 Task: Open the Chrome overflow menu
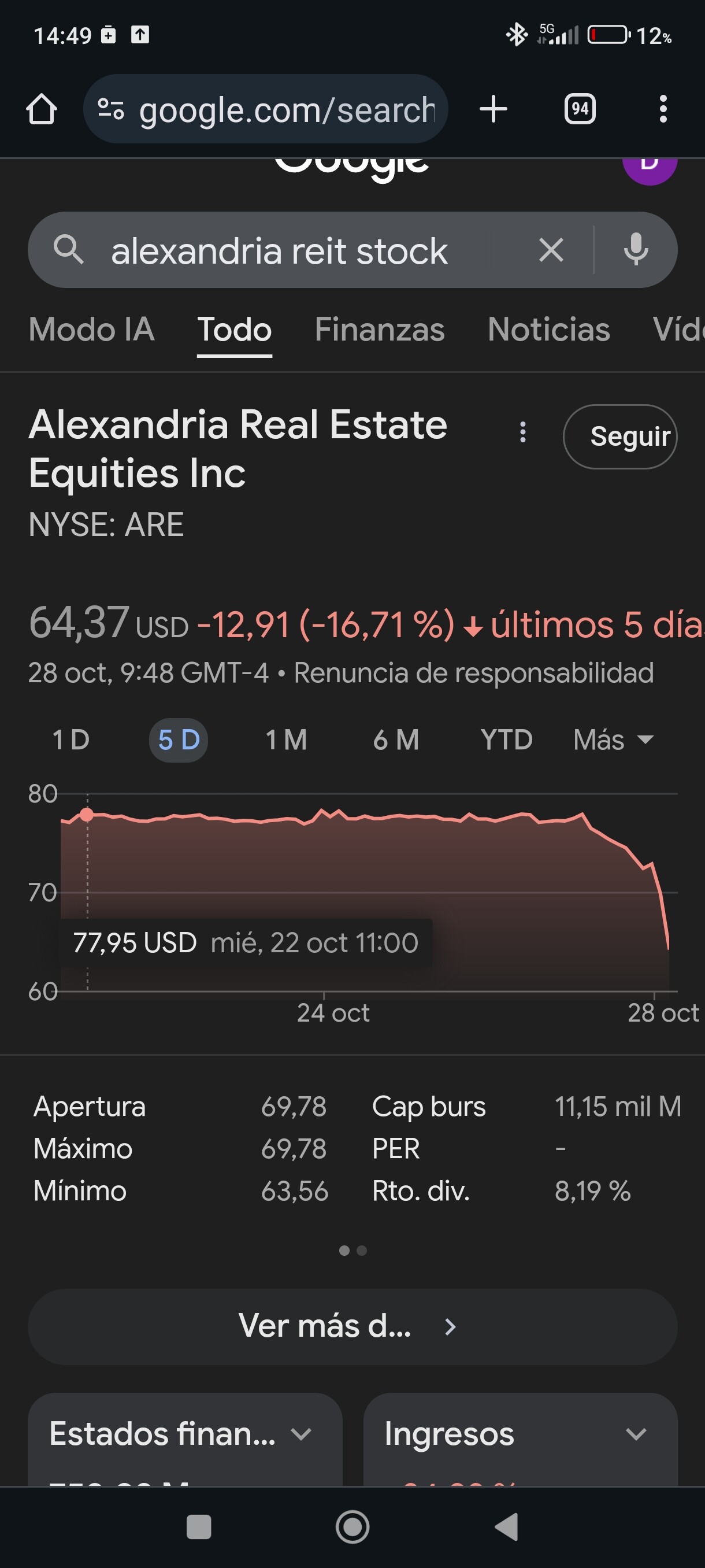662,110
